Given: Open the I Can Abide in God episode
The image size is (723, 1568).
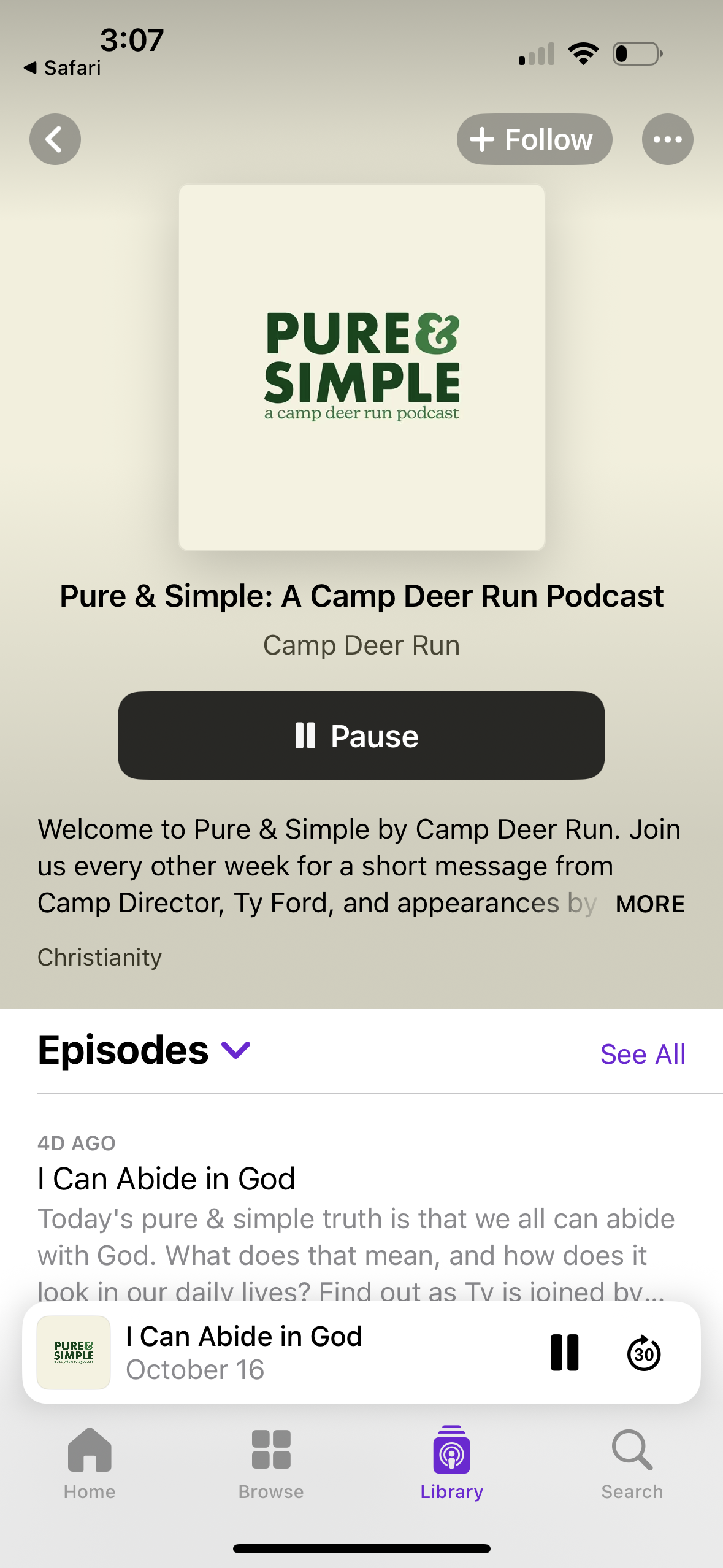Looking at the screenshot, I should click(x=167, y=1178).
